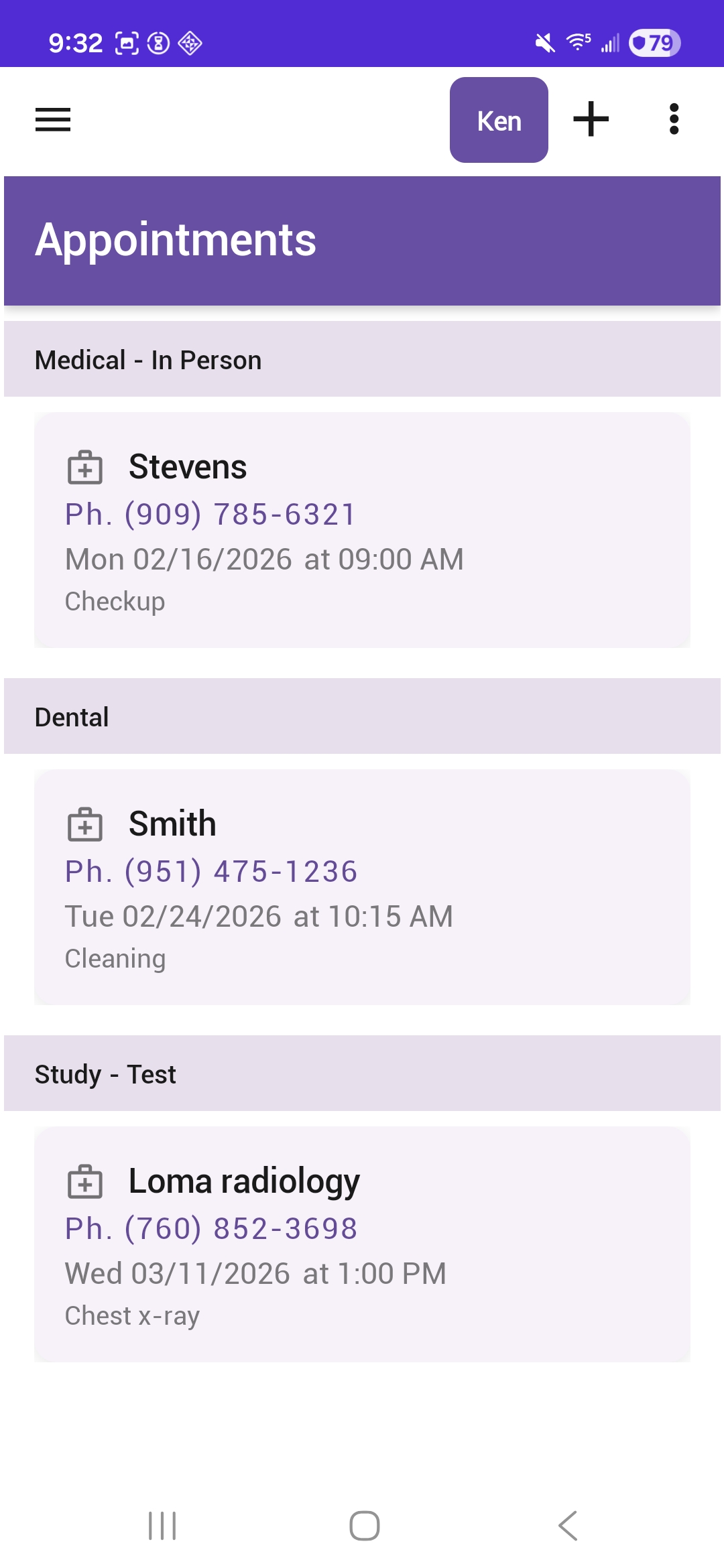Open the Loma radiology appointment
This screenshot has height=1568, width=724.
362,1181
